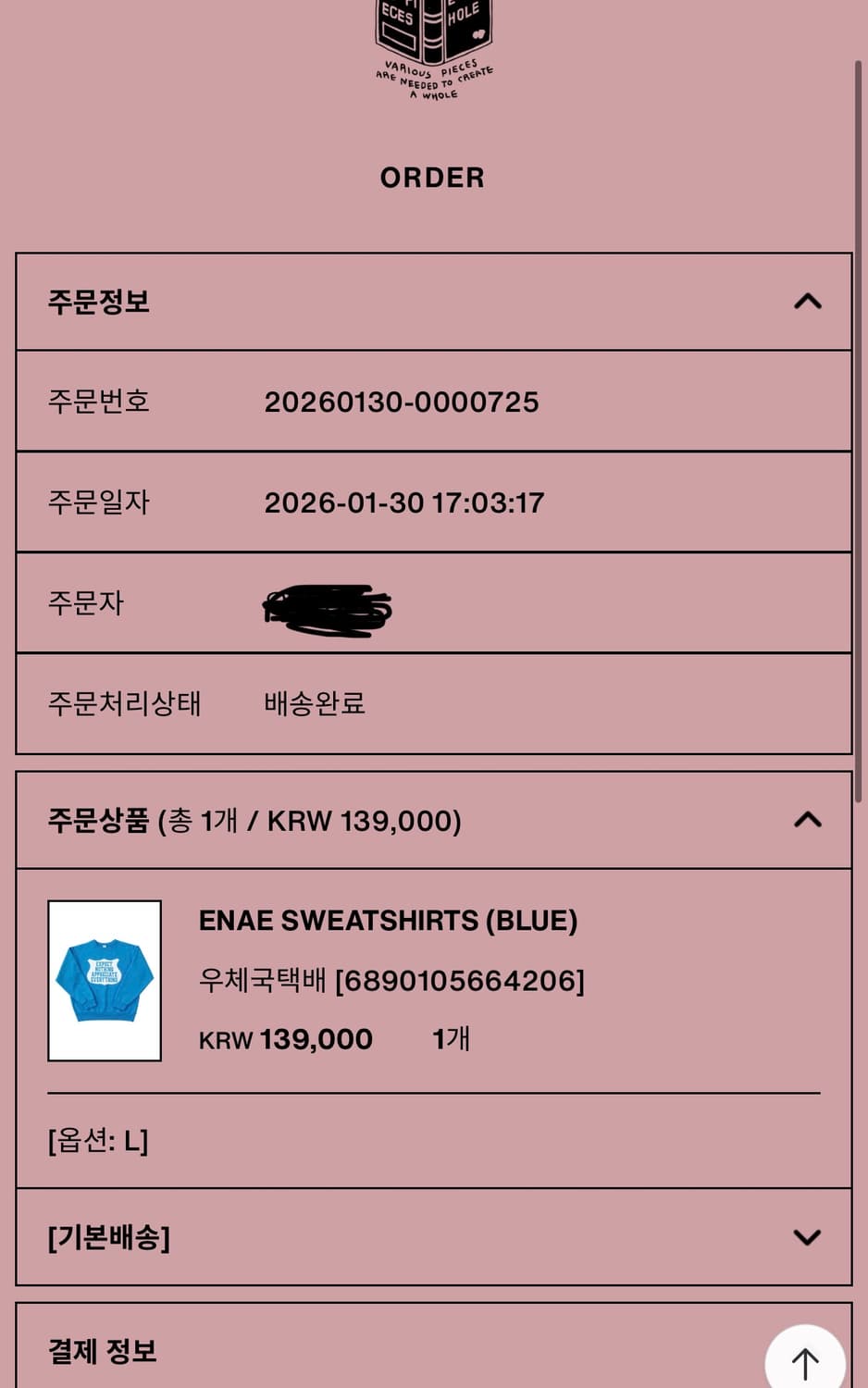Click the ORDER page heading
Screen dimensions: 868x1388
pyautogui.click(x=431, y=178)
